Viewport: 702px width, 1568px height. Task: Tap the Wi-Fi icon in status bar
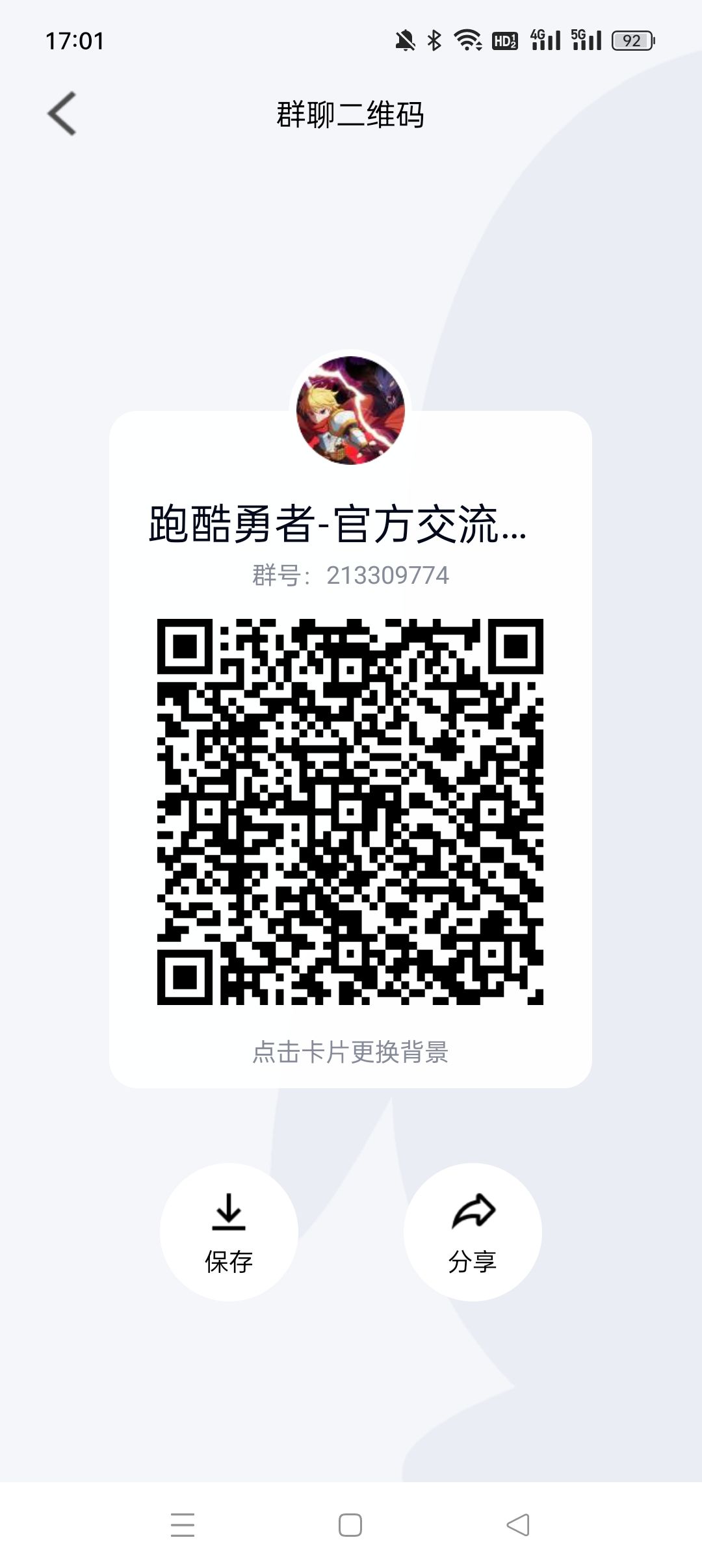pos(466,39)
